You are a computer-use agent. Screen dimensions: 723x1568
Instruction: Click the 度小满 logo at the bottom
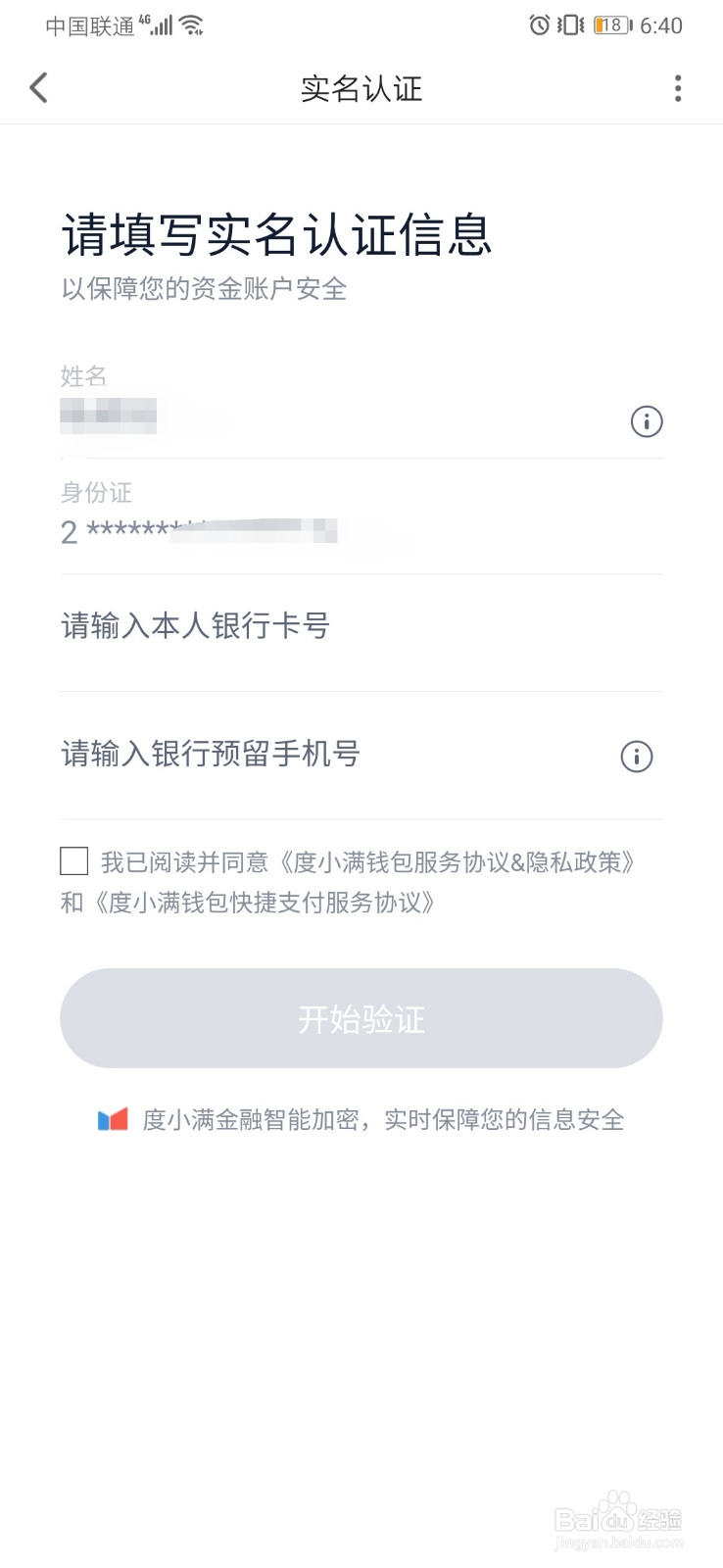pyautogui.click(x=111, y=1118)
